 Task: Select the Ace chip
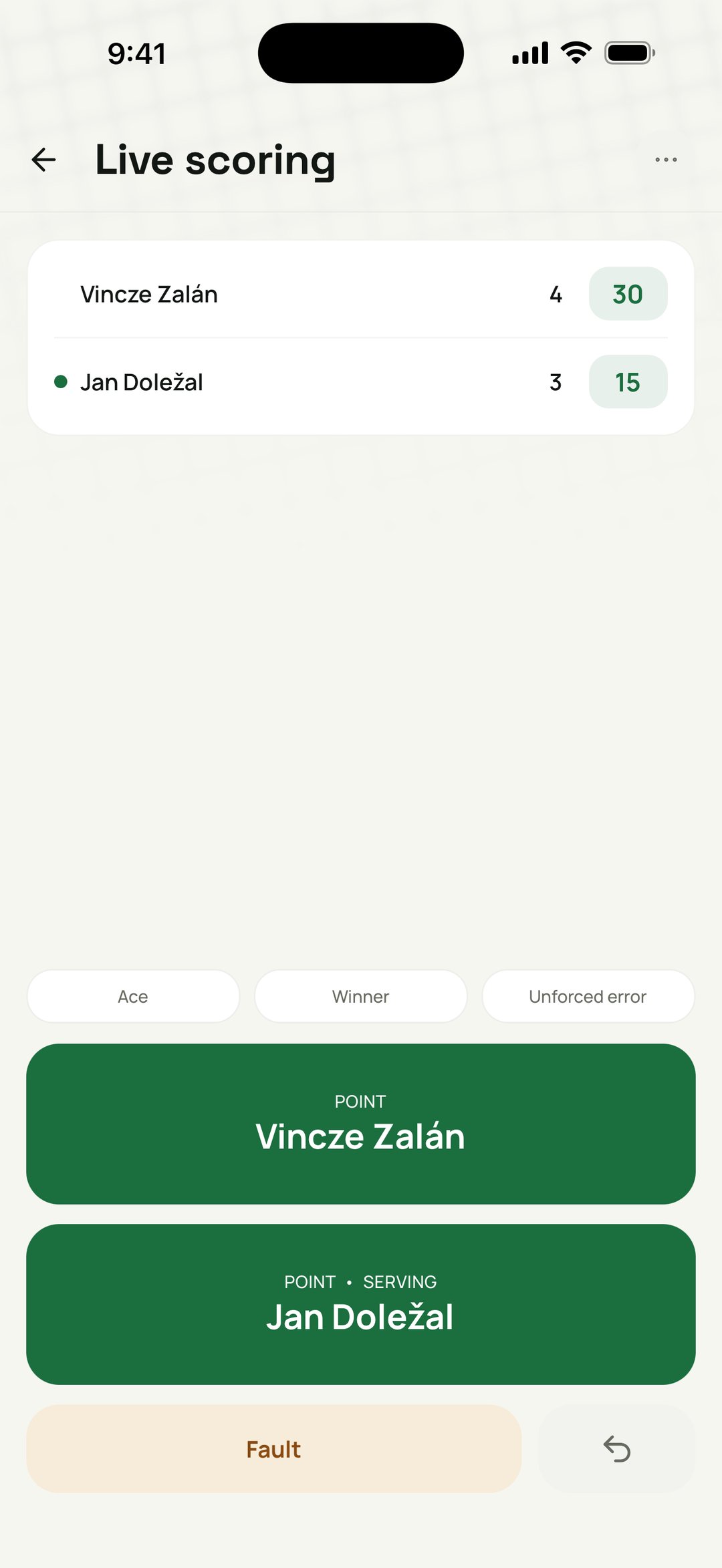(133, 996)
